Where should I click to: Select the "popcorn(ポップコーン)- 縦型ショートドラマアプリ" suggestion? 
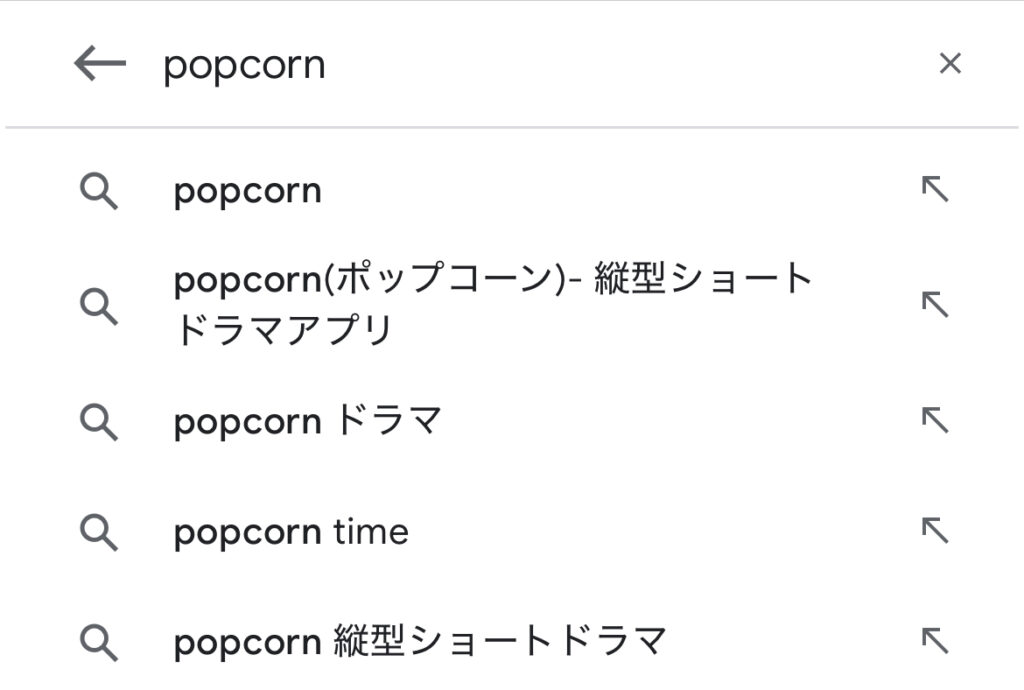(x=490, y=305)
